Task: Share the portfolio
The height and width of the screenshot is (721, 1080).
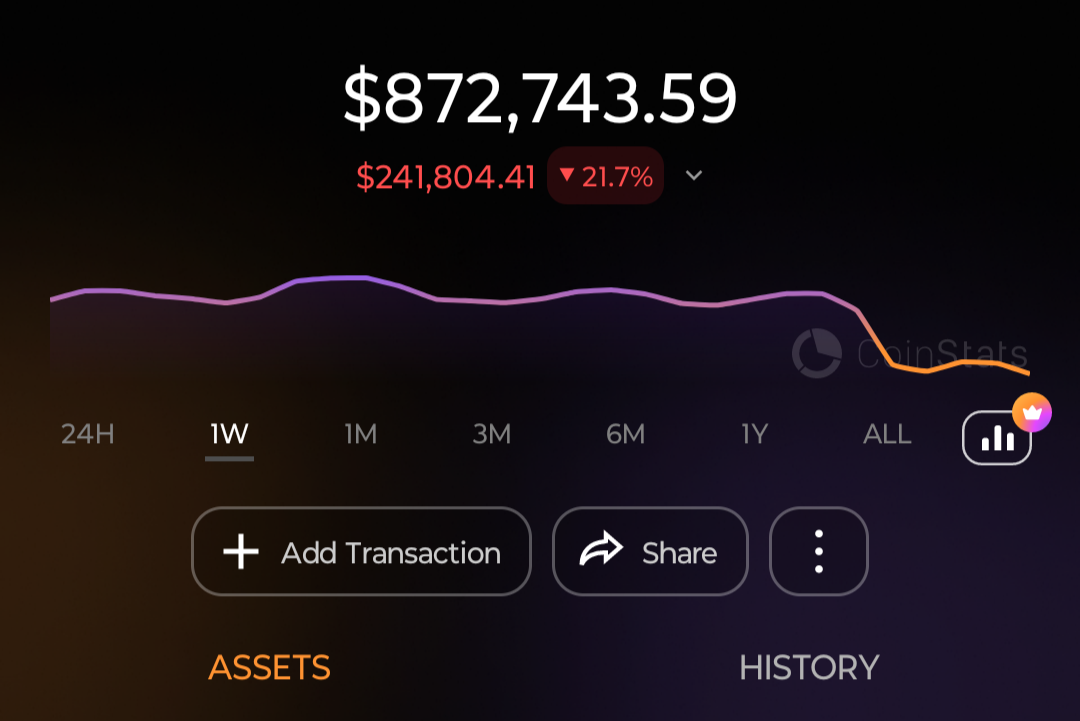Action: click(x=650, y=552)
